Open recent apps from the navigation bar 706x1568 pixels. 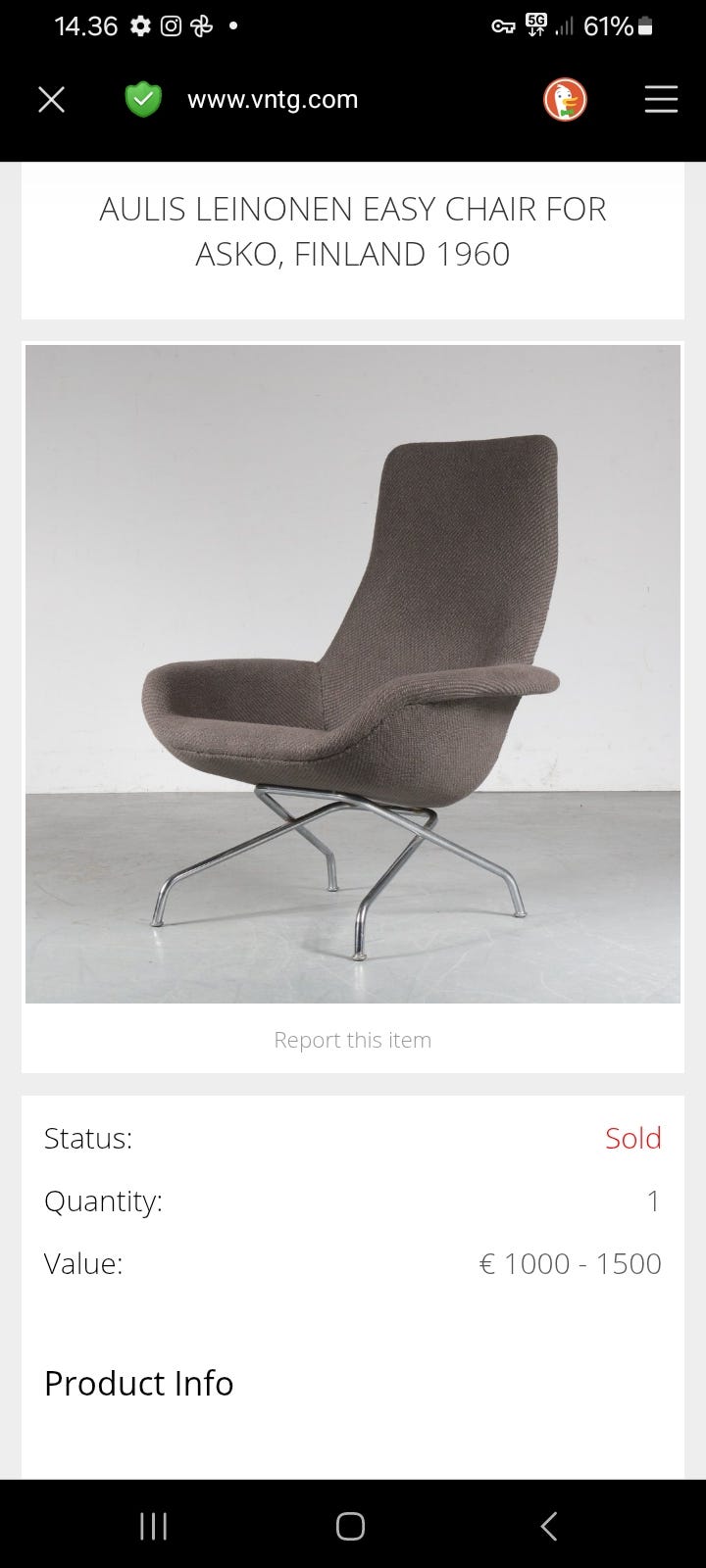[153, 1526]
